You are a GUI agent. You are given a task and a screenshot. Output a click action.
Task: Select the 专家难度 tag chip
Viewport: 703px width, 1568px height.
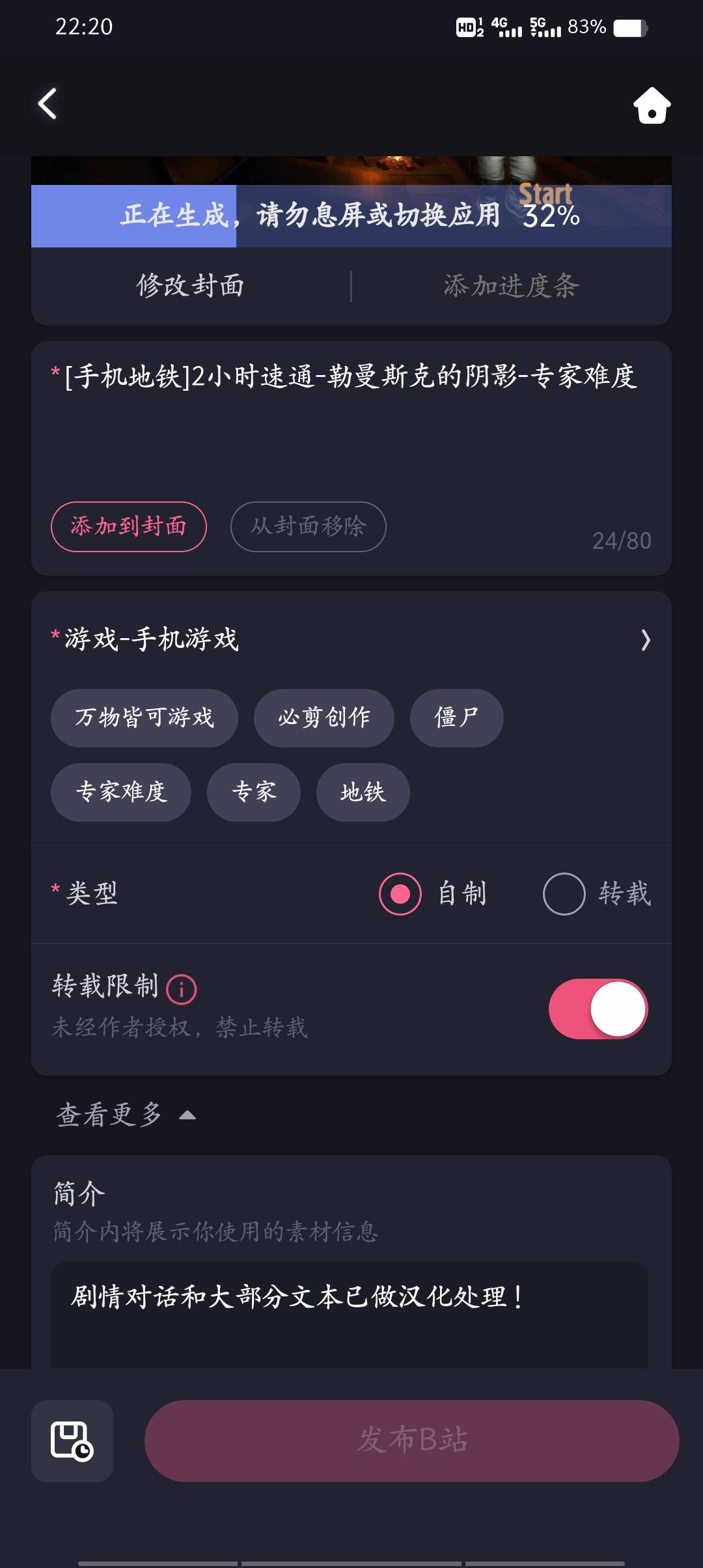point(121,792)
